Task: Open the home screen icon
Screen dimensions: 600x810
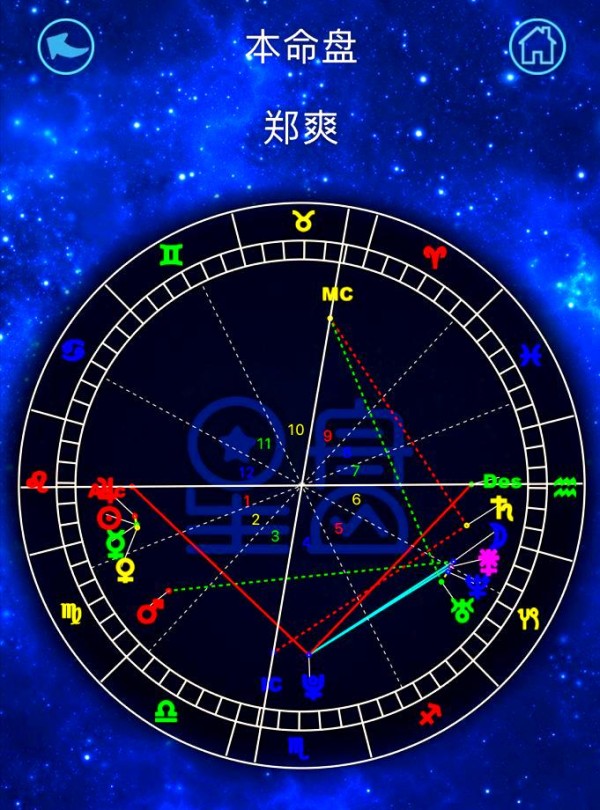Action: (537, 45)
